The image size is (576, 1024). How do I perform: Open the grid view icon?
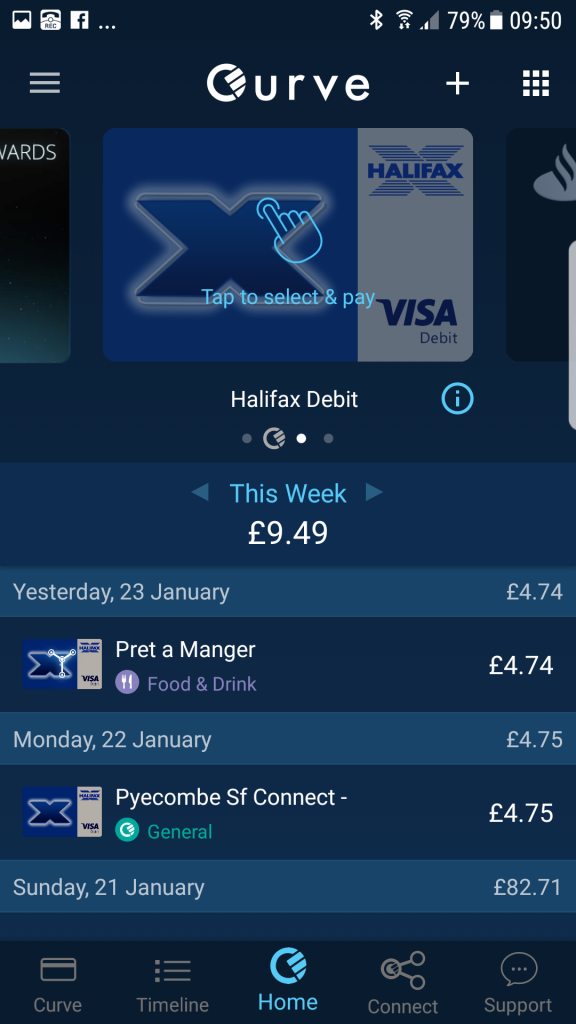[x=536, y=84]
